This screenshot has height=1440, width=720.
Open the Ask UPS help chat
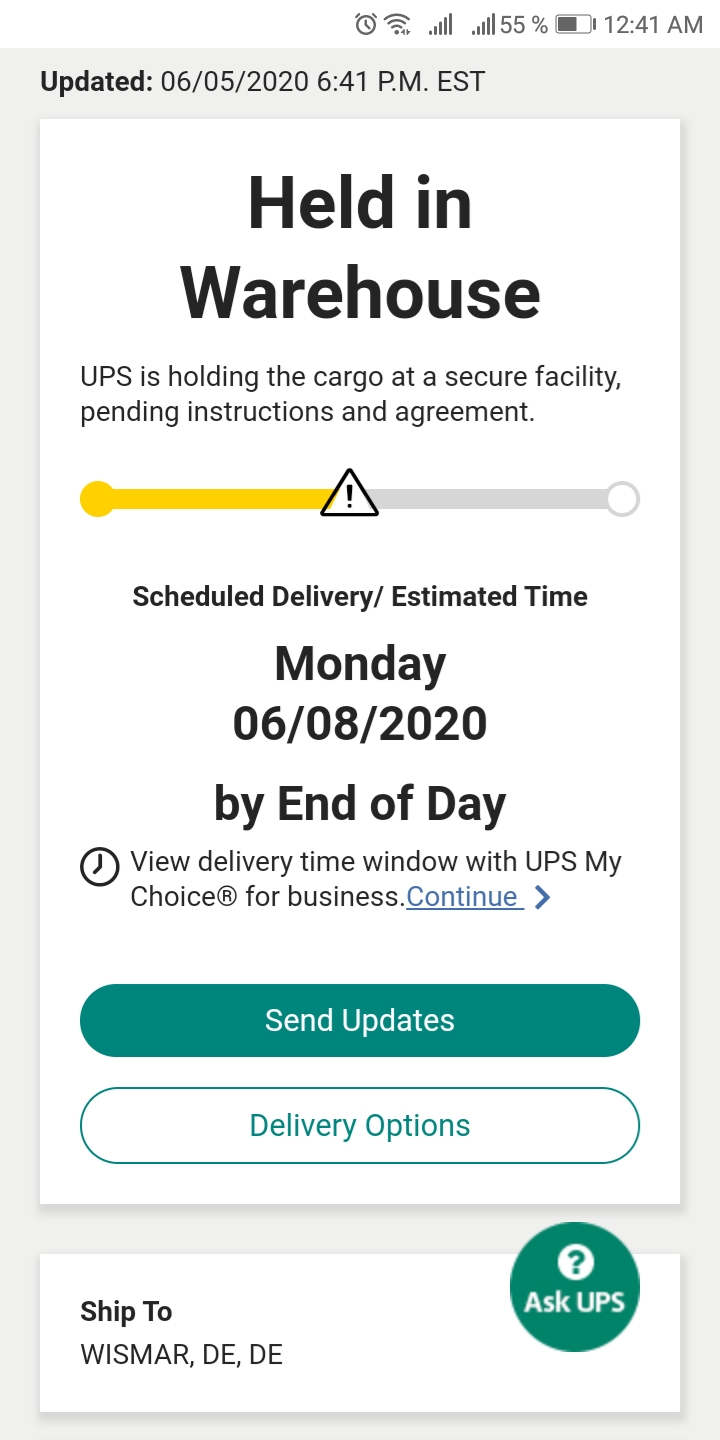click(574, 1286)
